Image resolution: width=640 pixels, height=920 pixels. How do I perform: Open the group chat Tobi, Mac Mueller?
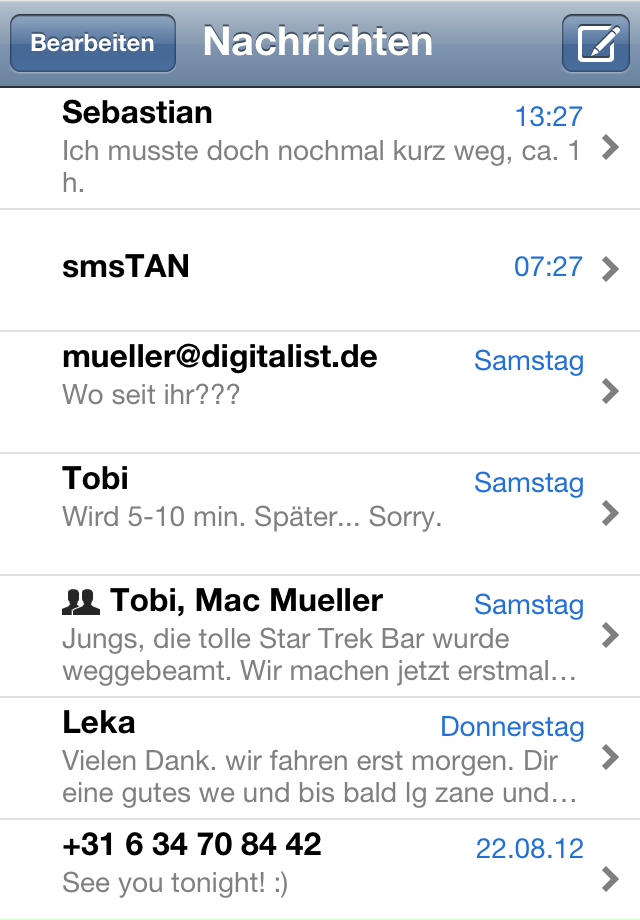tap(320, 635)
